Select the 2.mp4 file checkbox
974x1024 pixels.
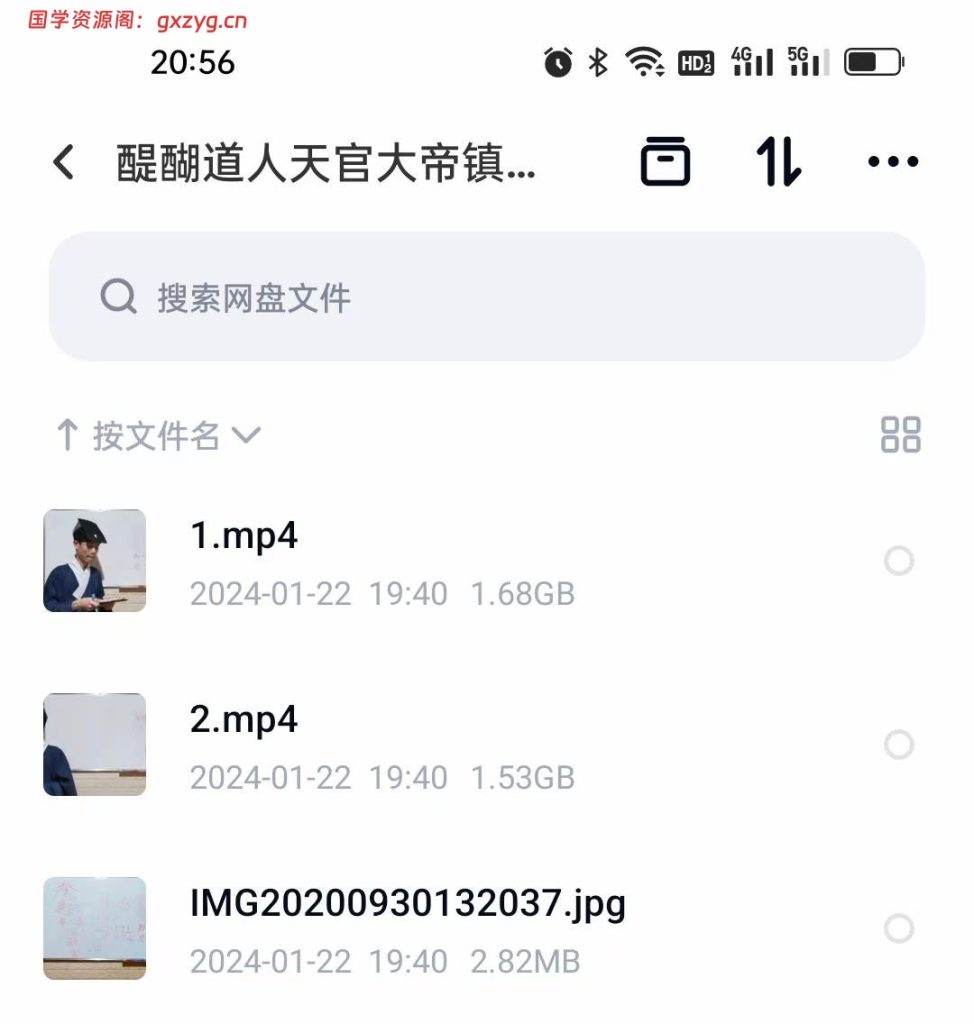point(899,744)
